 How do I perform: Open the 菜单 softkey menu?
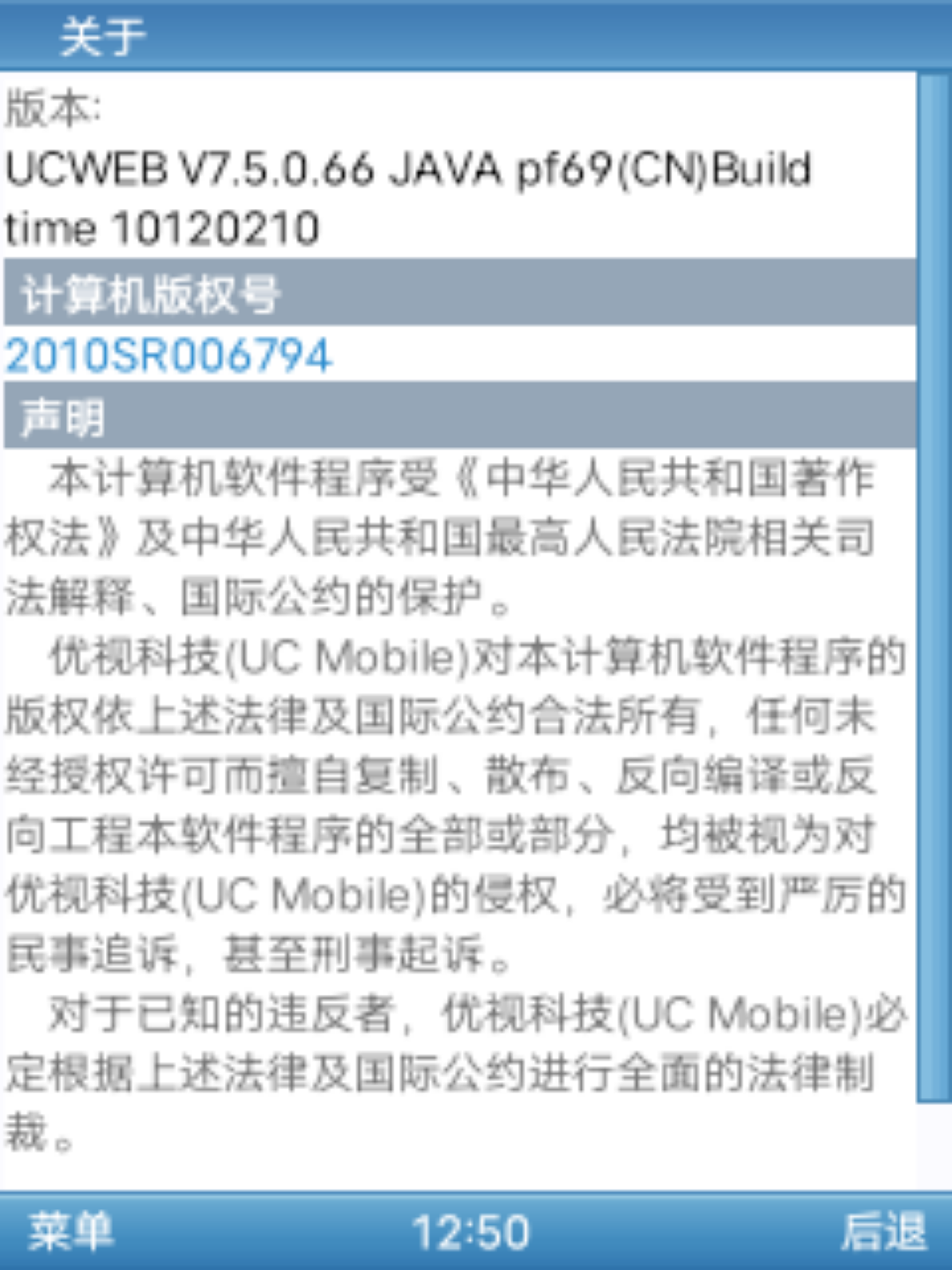point(71,1231)
